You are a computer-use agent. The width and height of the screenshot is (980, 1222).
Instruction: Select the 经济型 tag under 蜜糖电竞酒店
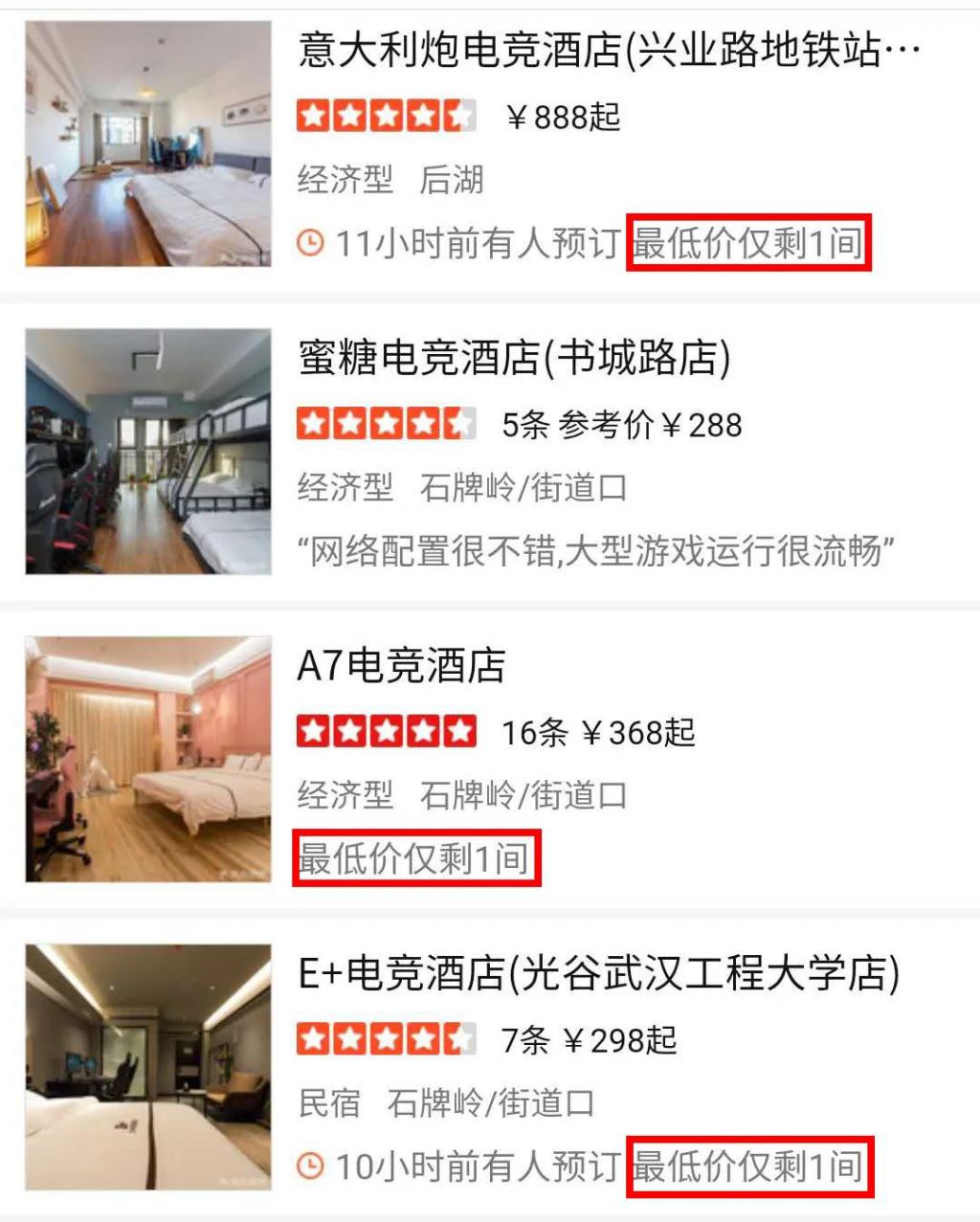pyautogui.click(x=345, y=486)
